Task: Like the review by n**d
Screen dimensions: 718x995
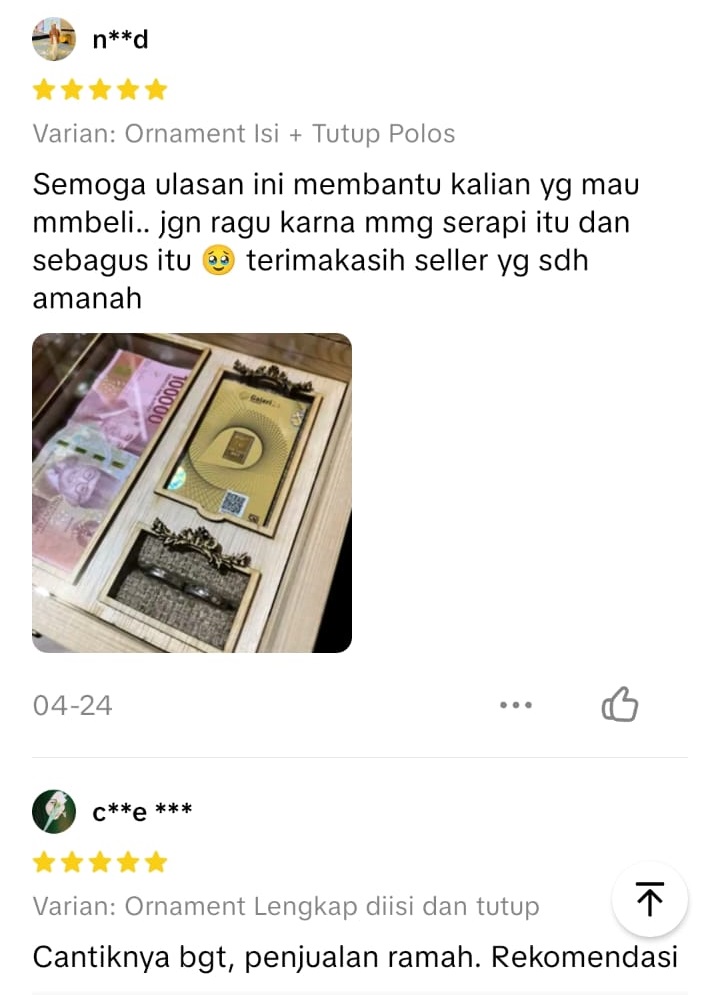Action: click(620, 705)
